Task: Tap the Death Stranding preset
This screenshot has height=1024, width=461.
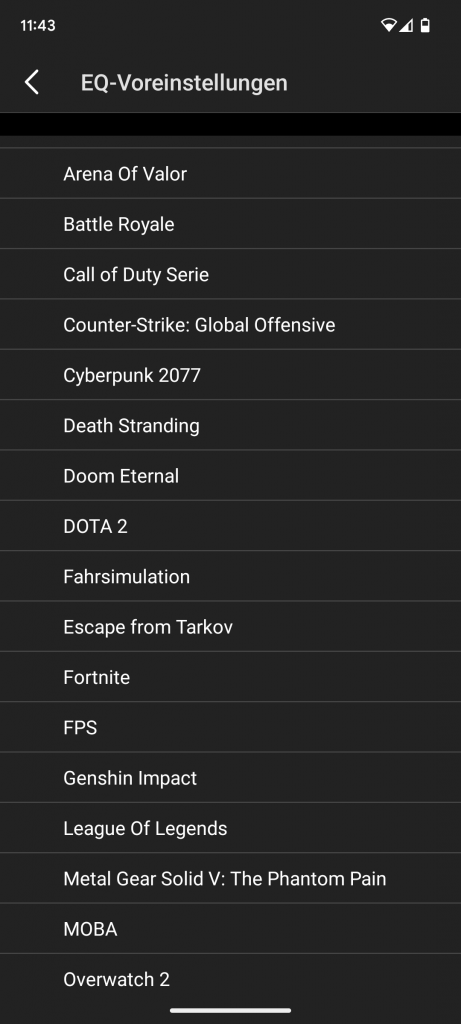Action: coord(230,425)
